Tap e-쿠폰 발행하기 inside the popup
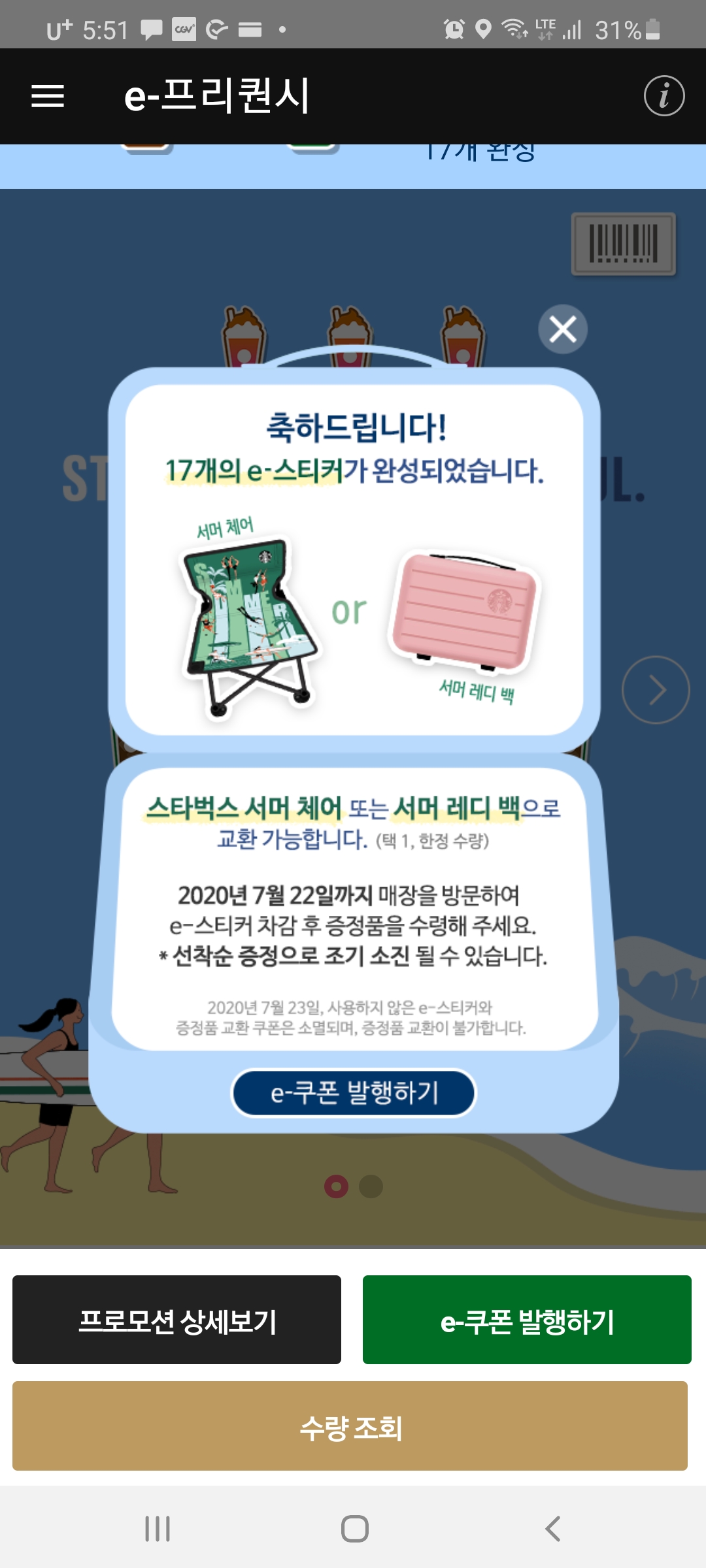Viewport: 706px width, 1568px height. [354, 1092]
